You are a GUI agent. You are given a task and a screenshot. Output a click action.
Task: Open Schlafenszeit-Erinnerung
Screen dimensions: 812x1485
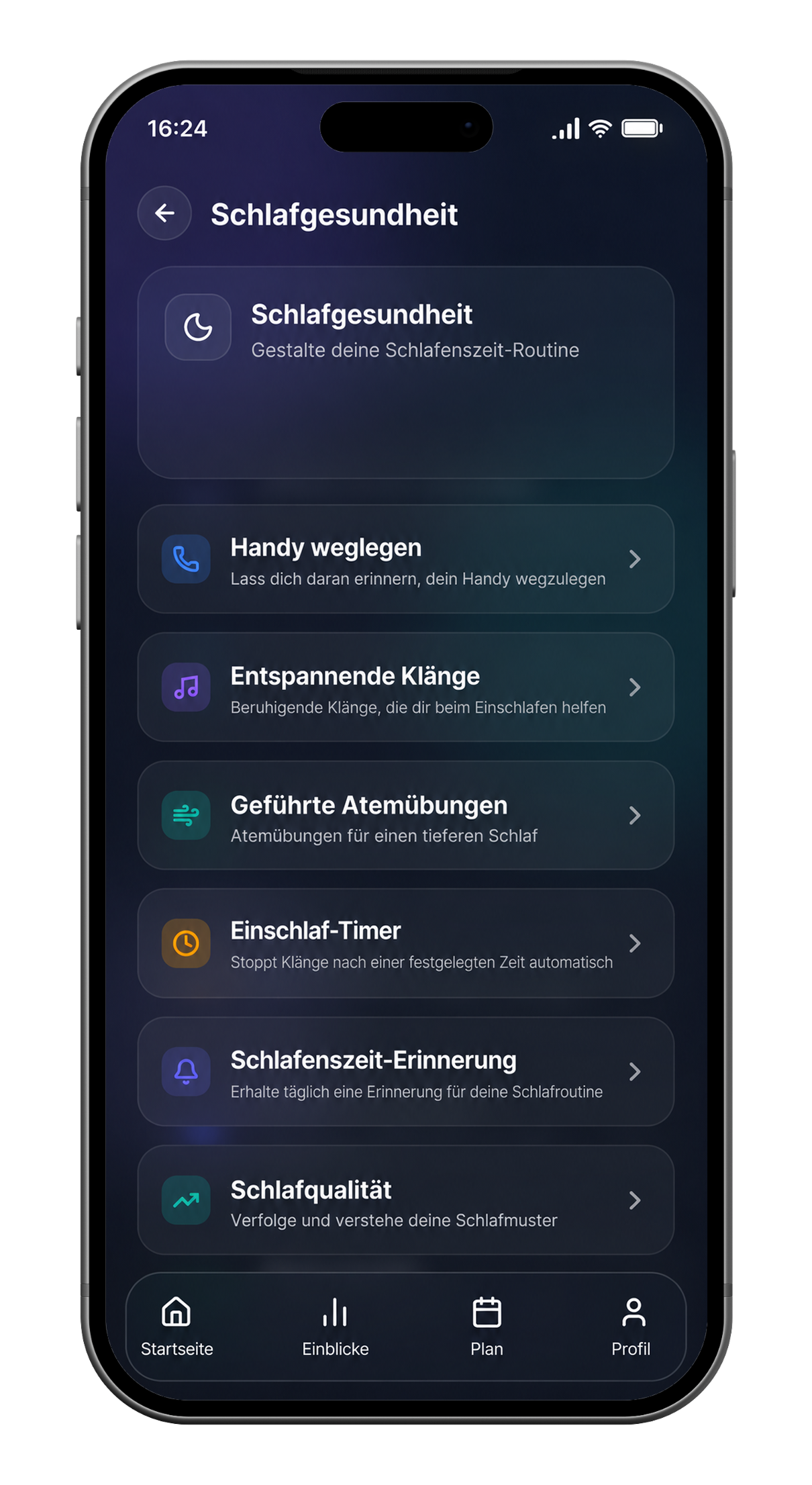[x=405, y=1071]
